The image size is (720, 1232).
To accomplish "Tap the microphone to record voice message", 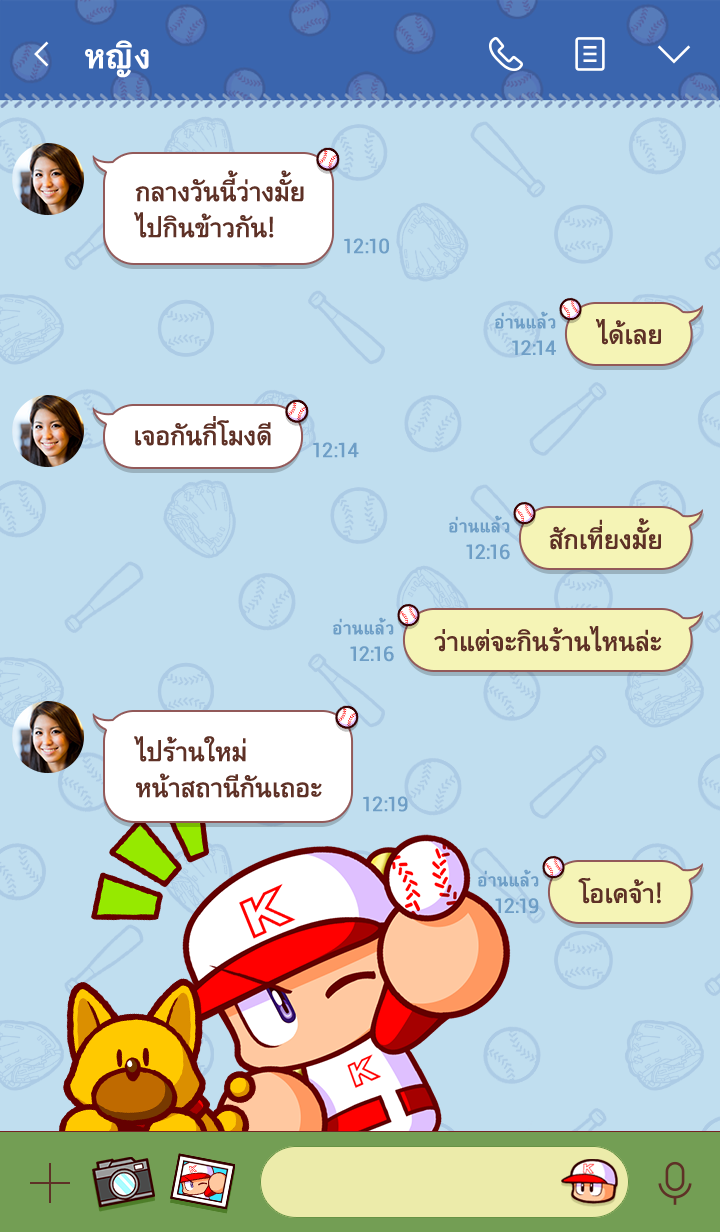I will coord(675,1183).
